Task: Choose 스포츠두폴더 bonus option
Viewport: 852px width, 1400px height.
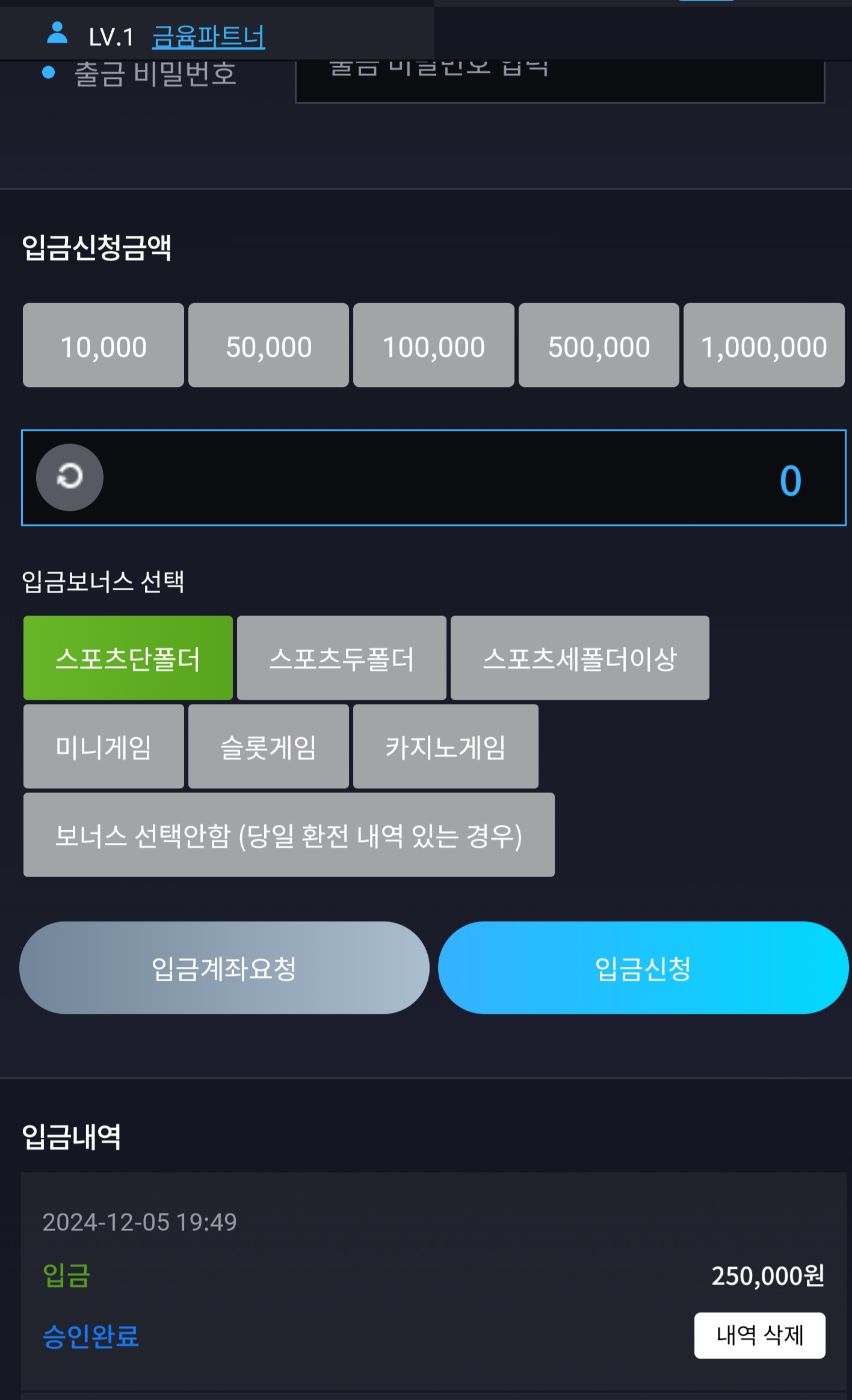Action: [x=341, y=658]
